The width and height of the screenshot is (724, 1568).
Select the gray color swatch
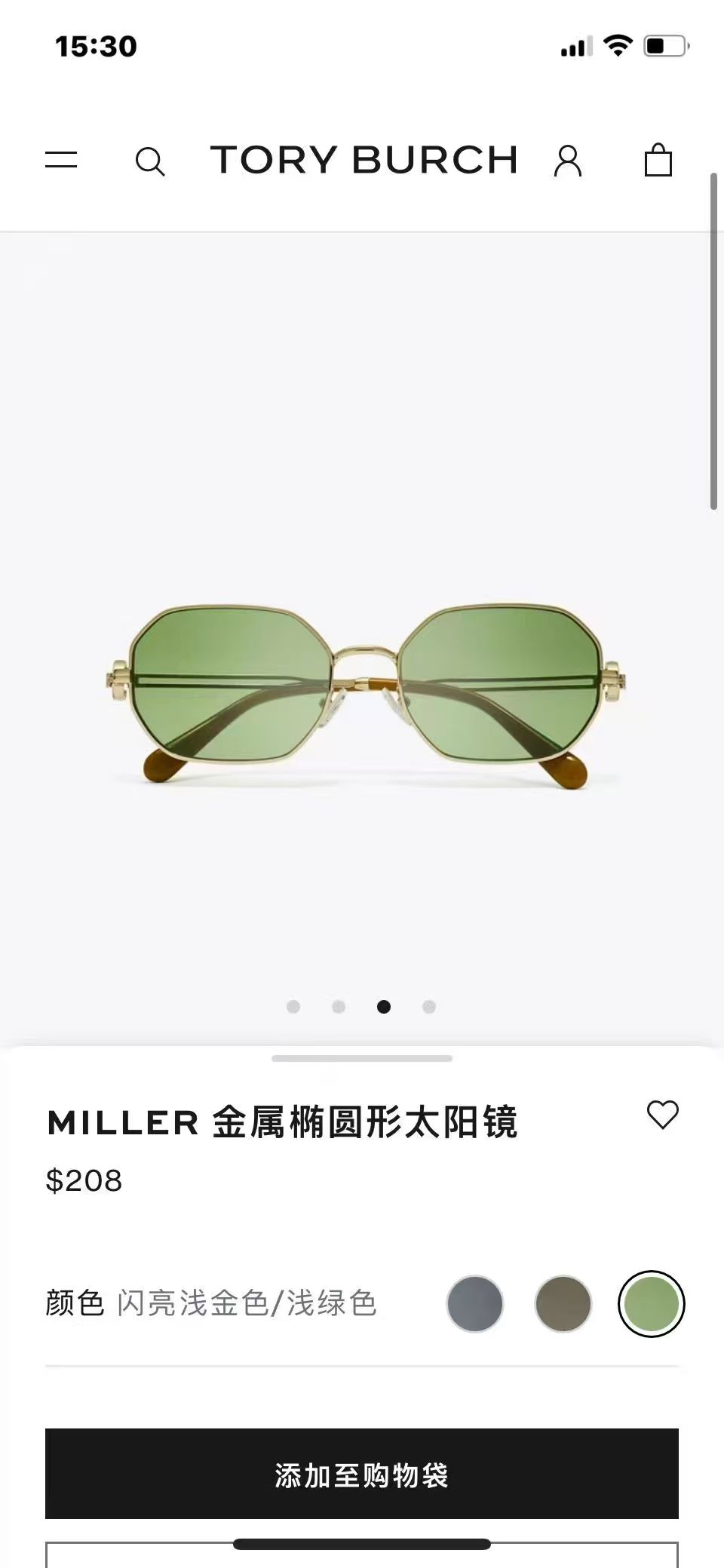tap(475, 1303)
